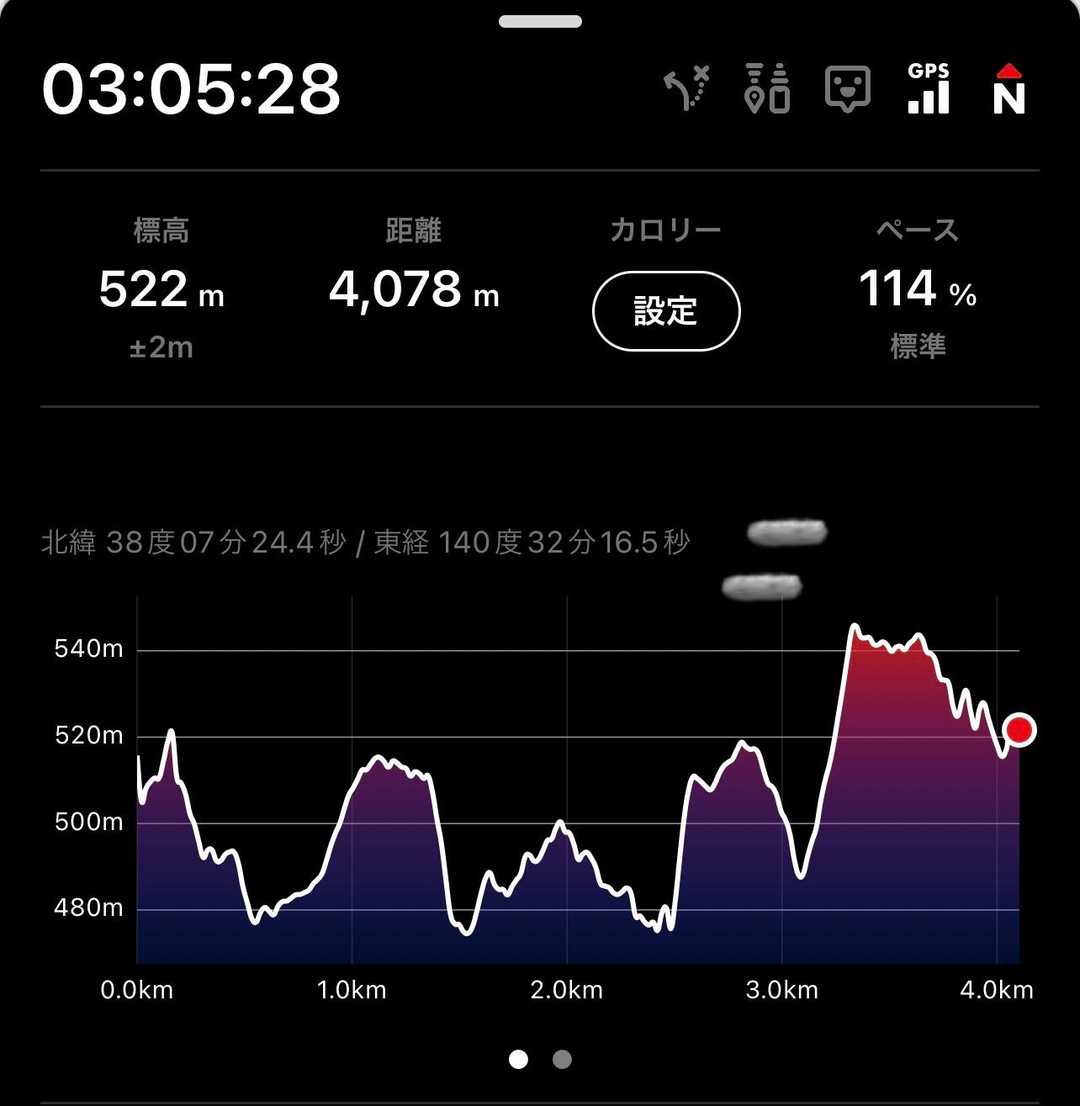Tap the drag handle at top
This screenshot has height=1106, width=1080.
tap(540, 21)
